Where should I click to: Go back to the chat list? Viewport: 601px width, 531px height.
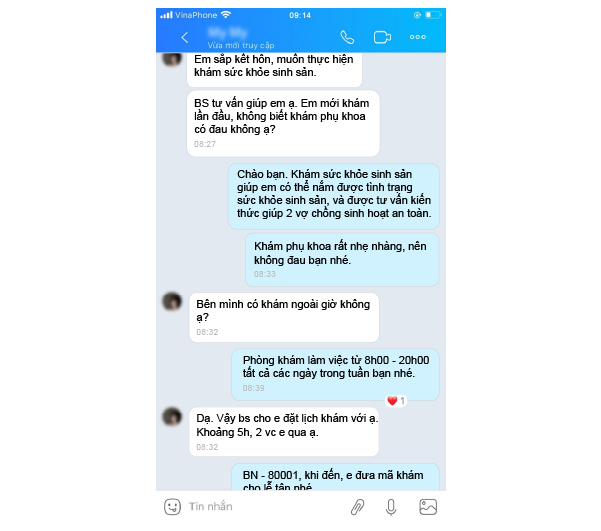tap(184, 38)
